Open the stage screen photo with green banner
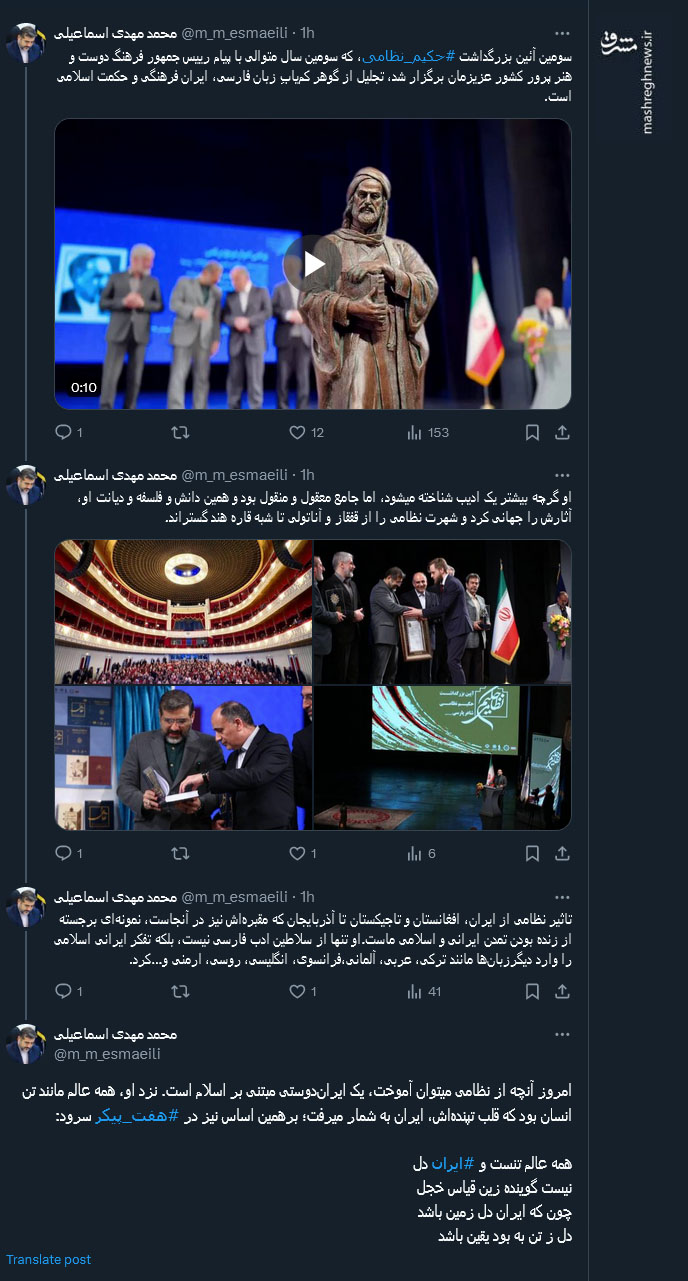The image size is (688, 1281). (x=442, y=757)
